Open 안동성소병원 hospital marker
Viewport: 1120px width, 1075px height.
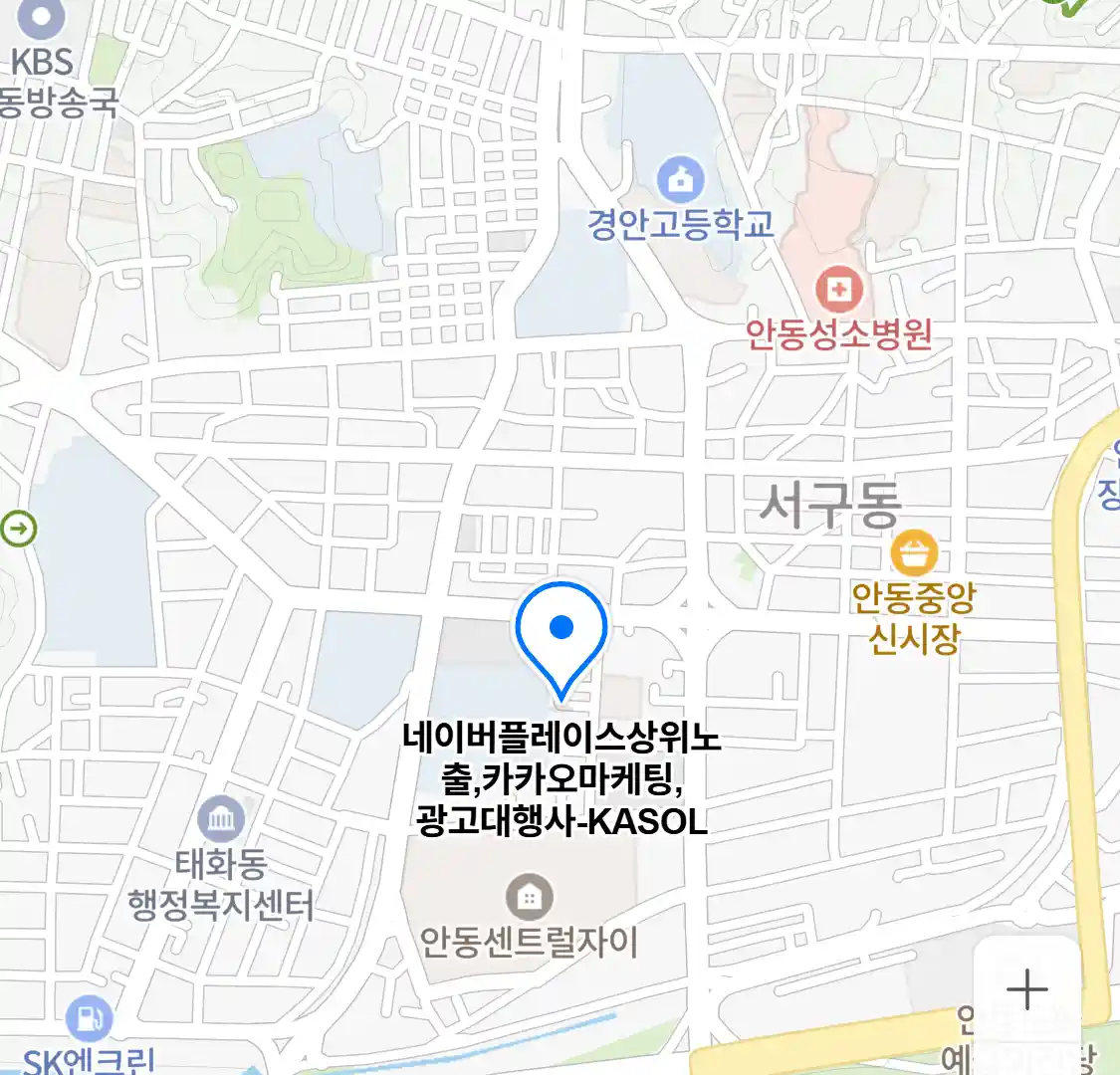[x=838, y=291]
